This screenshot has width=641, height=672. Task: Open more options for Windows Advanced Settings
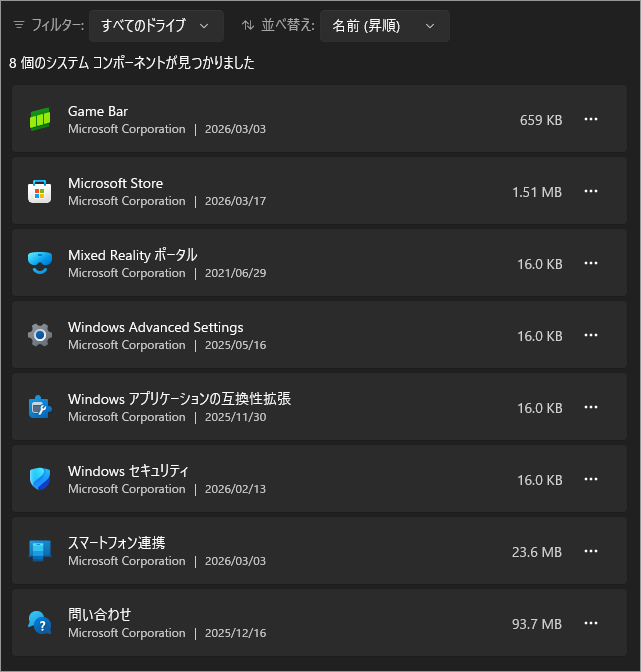click(x=591, y=336)
